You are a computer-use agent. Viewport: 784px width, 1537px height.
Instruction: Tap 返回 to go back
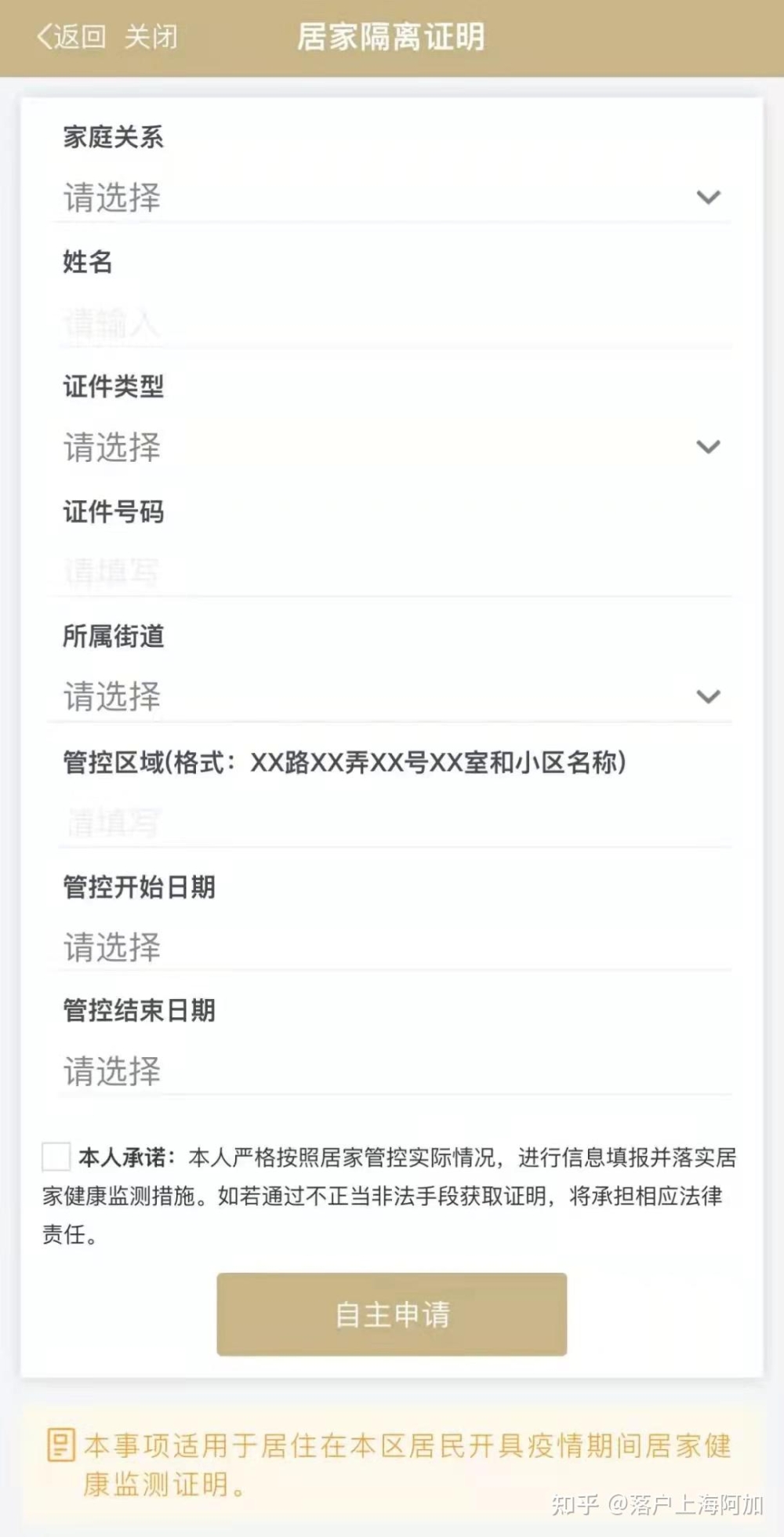(71, 36)
